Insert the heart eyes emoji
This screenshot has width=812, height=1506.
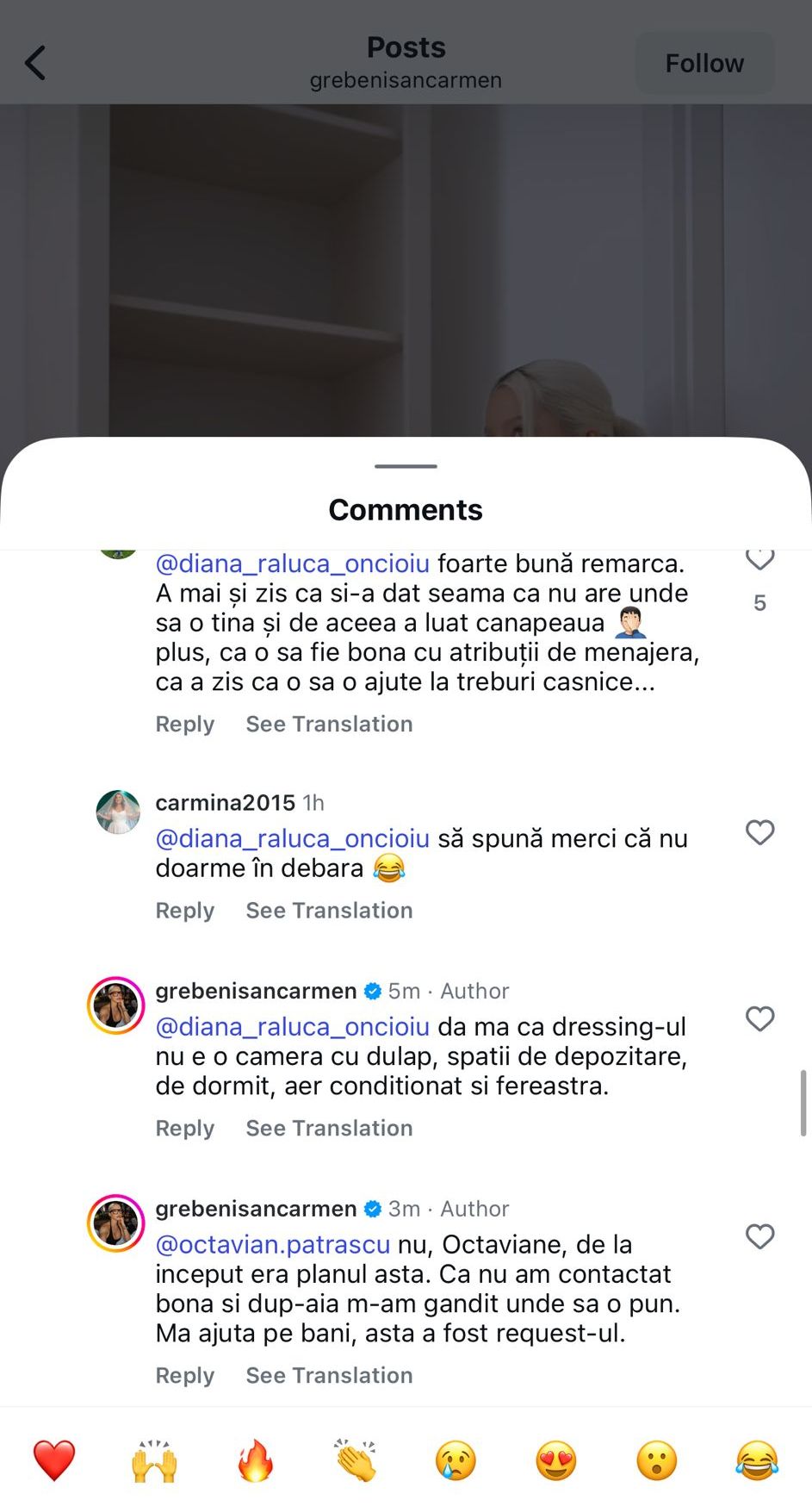(x=556, y=1460)
